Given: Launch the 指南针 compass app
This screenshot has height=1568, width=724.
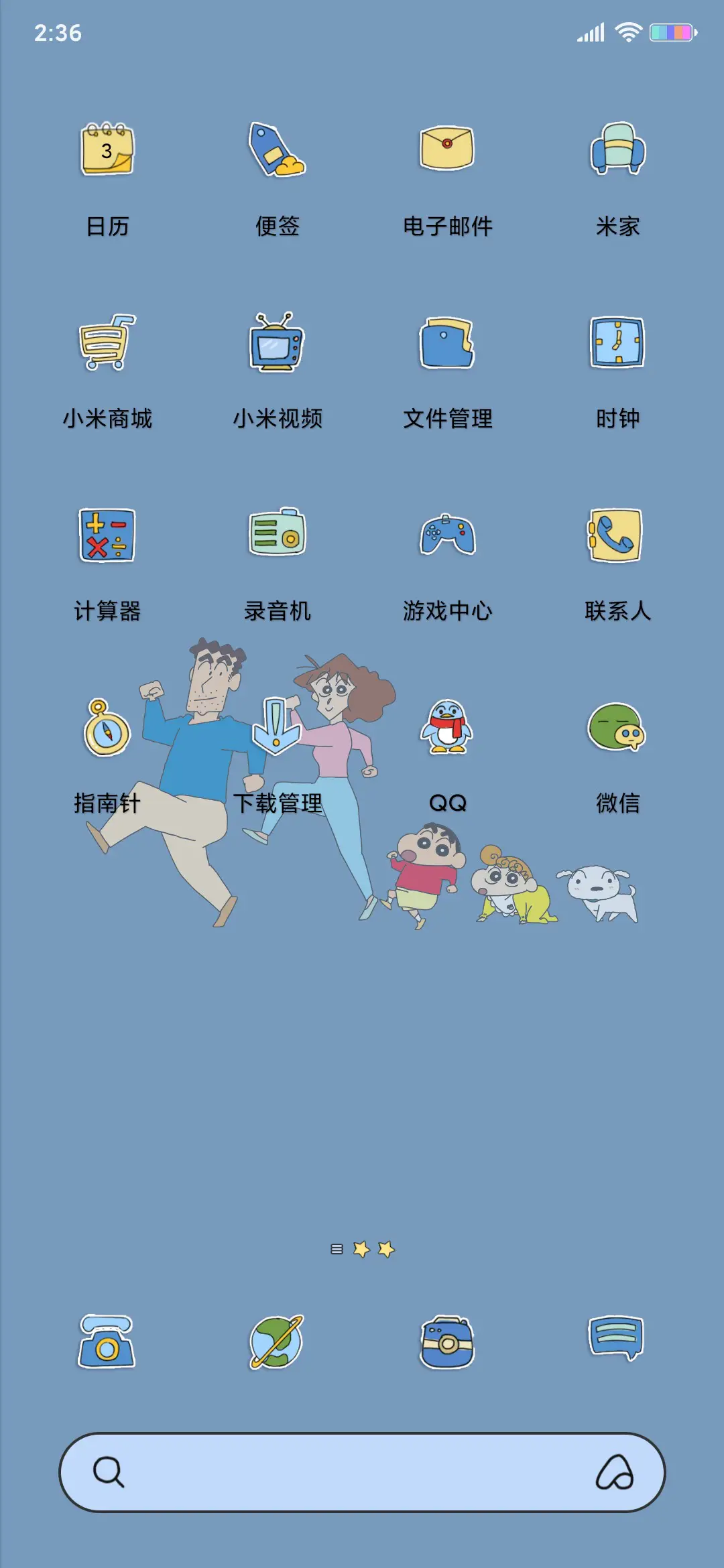Looking at the screenshot, I should click(107, 729).
